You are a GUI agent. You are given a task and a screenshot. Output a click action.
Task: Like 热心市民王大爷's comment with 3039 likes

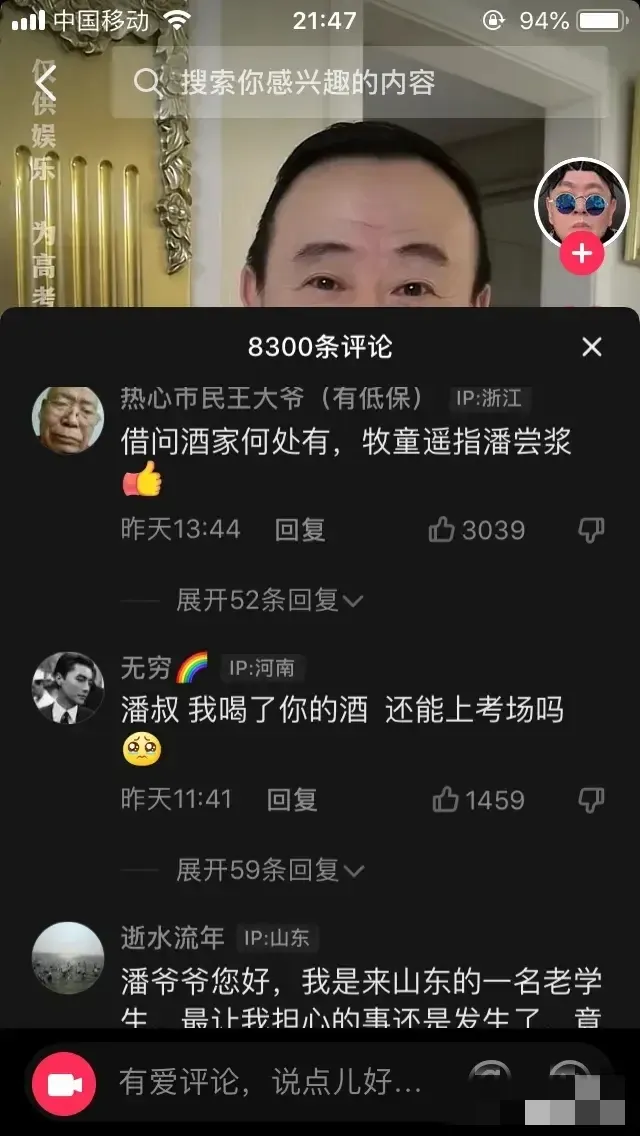coord(444,530)
